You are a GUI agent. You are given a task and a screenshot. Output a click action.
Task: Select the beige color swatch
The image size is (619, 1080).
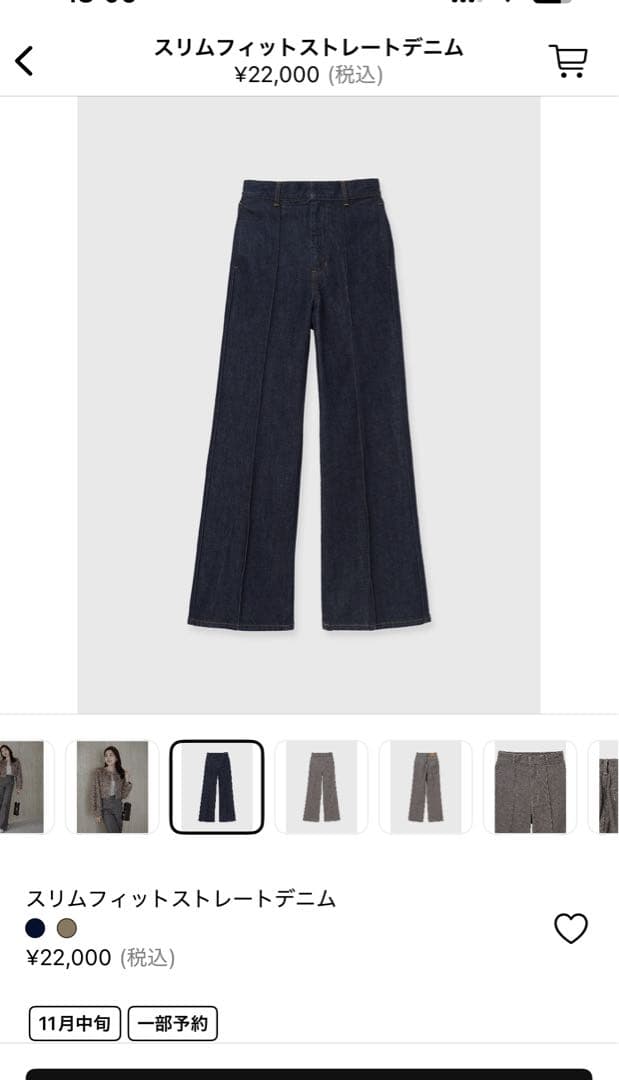tap(67, 928)
